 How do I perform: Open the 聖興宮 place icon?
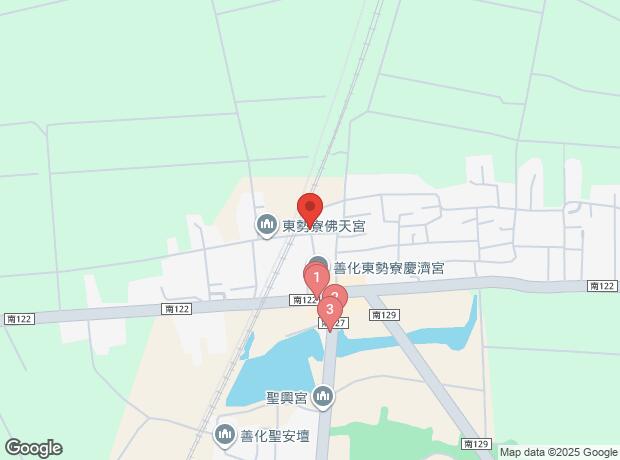coord(322,399)
